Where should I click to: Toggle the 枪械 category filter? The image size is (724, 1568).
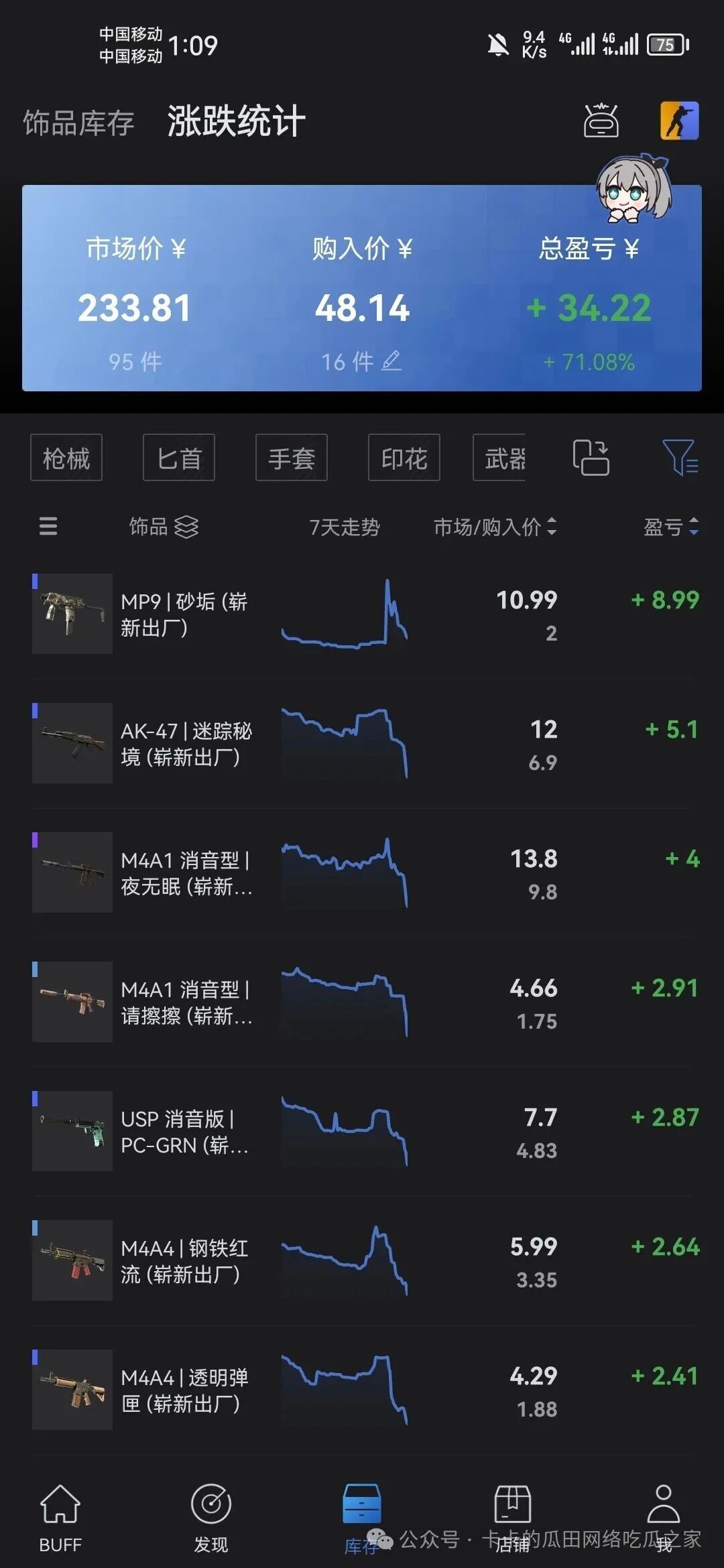point(66,458)
